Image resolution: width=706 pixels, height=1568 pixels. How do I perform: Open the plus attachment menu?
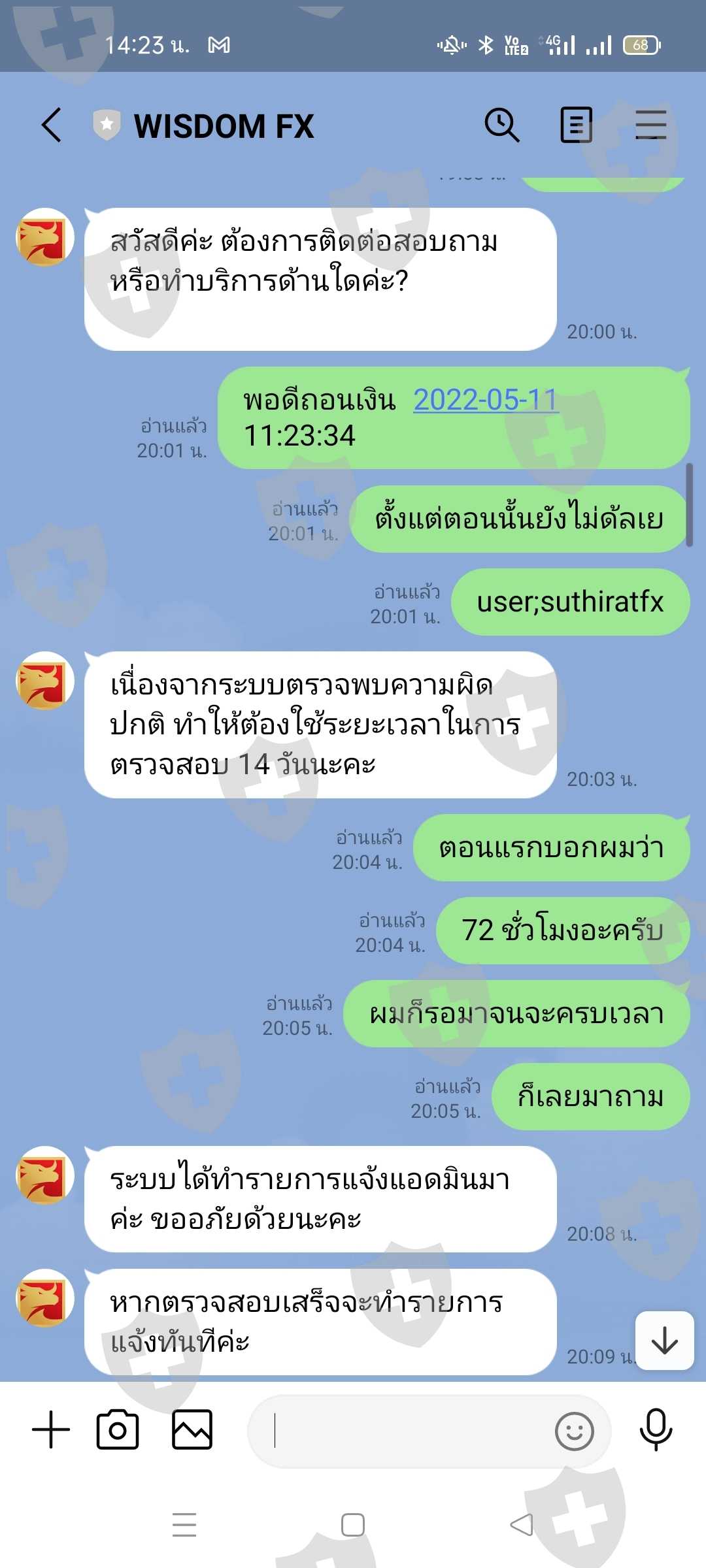click(x=51, y=1429)
